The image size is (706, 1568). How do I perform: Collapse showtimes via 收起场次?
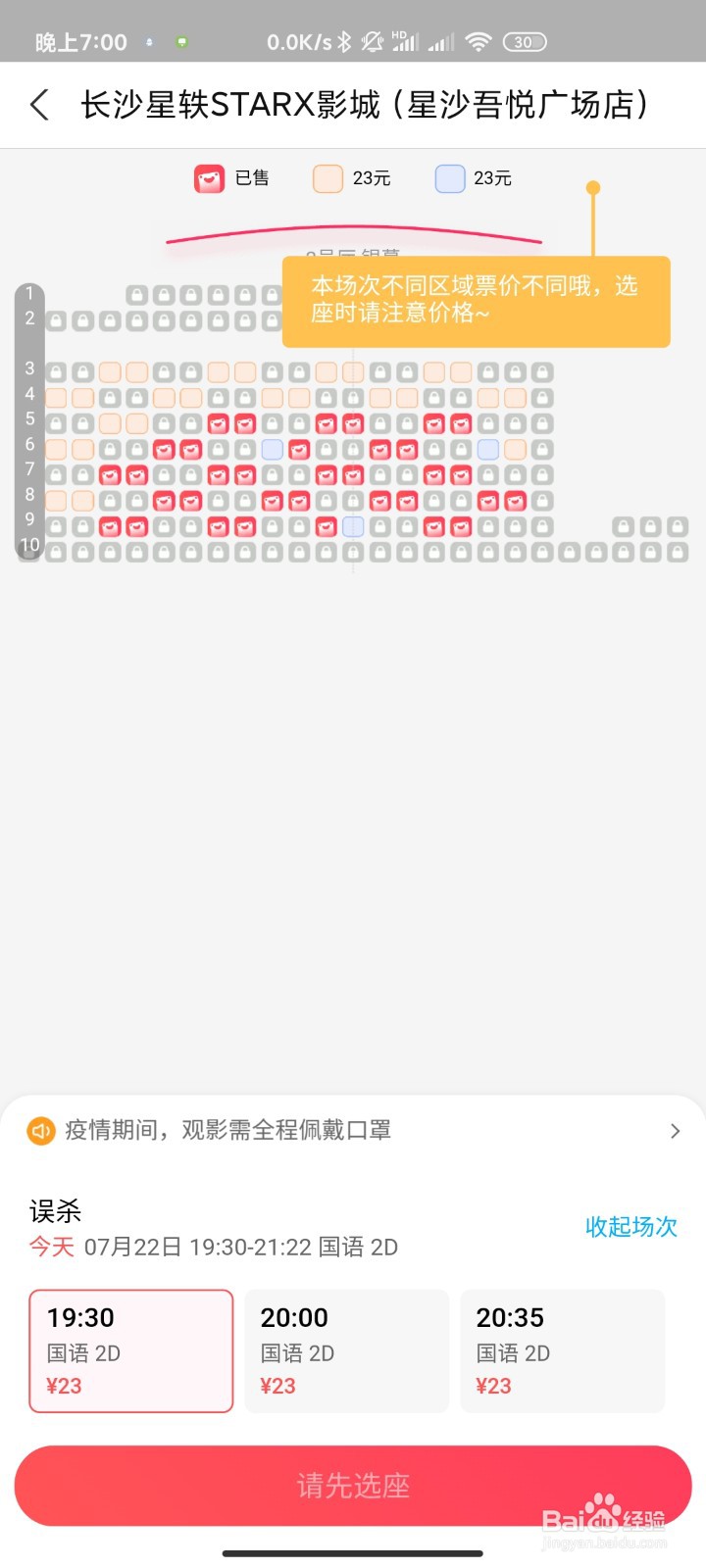[x=630, y=1227]
